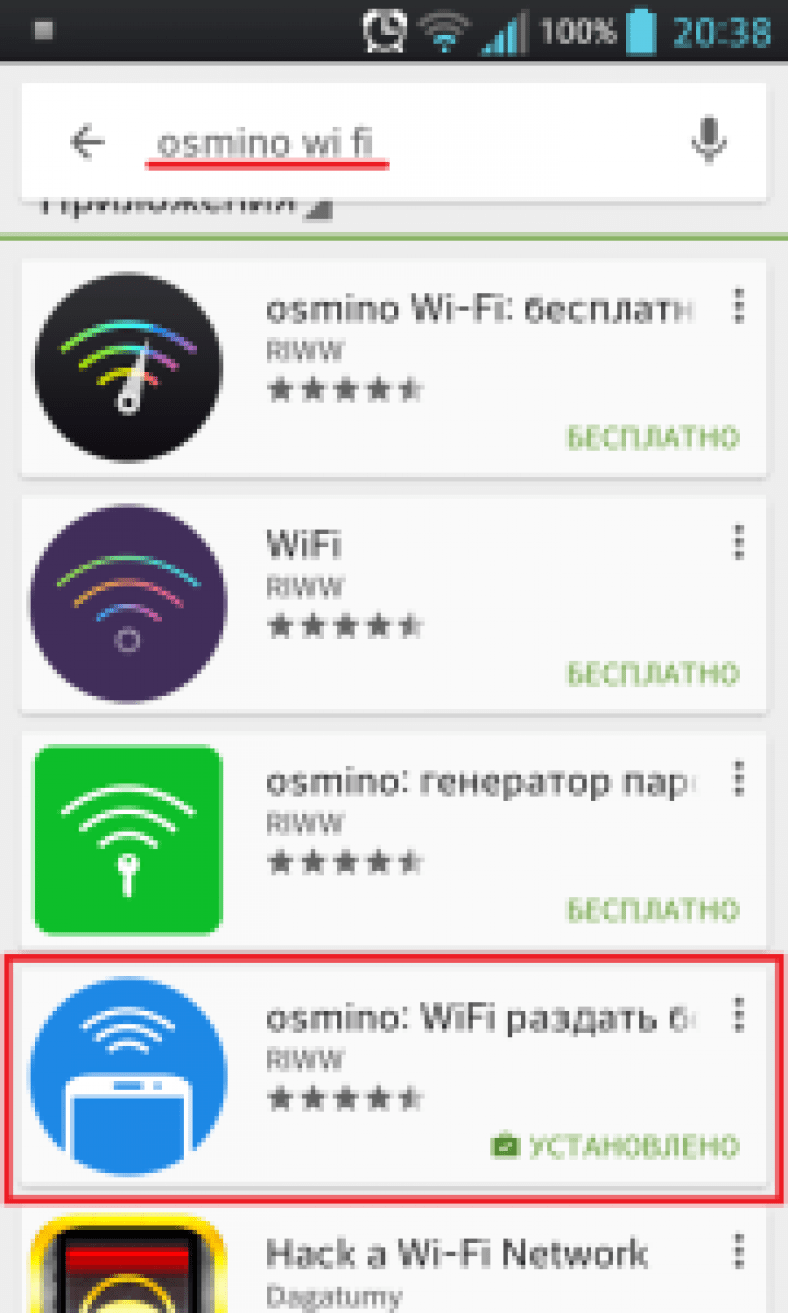Viewport: 788px width, 1313px height.
Task: Open overflow menu for osmino: WiFi раздать
Action: pyautogui.click(x=739, y=1014)
